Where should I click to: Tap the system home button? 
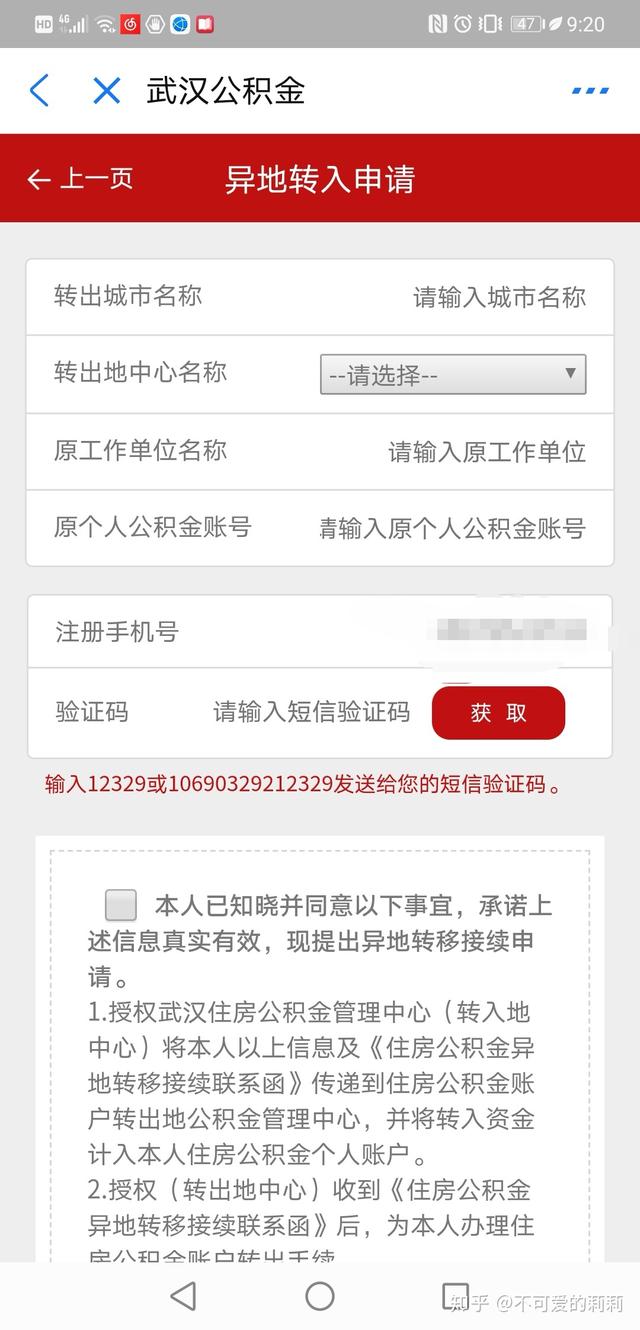click(x=320, y=1296)
